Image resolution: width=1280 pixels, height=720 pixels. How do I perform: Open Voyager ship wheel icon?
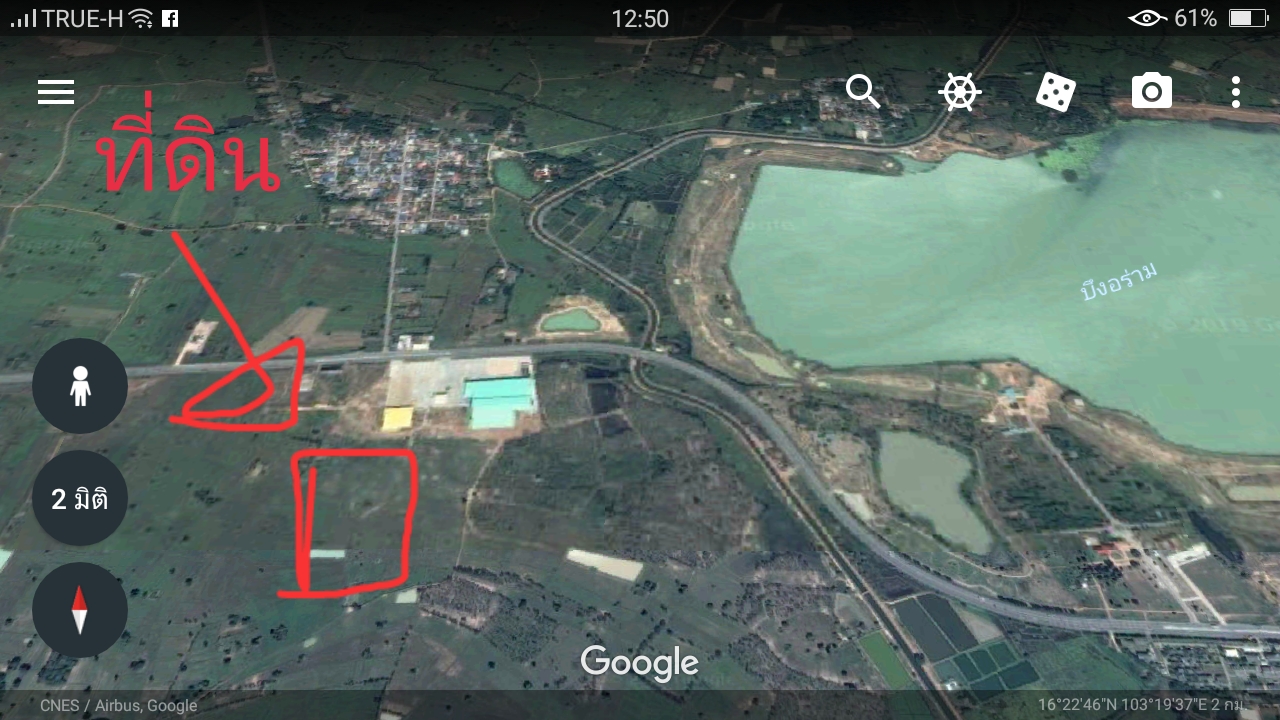click(x=959, y=92)
